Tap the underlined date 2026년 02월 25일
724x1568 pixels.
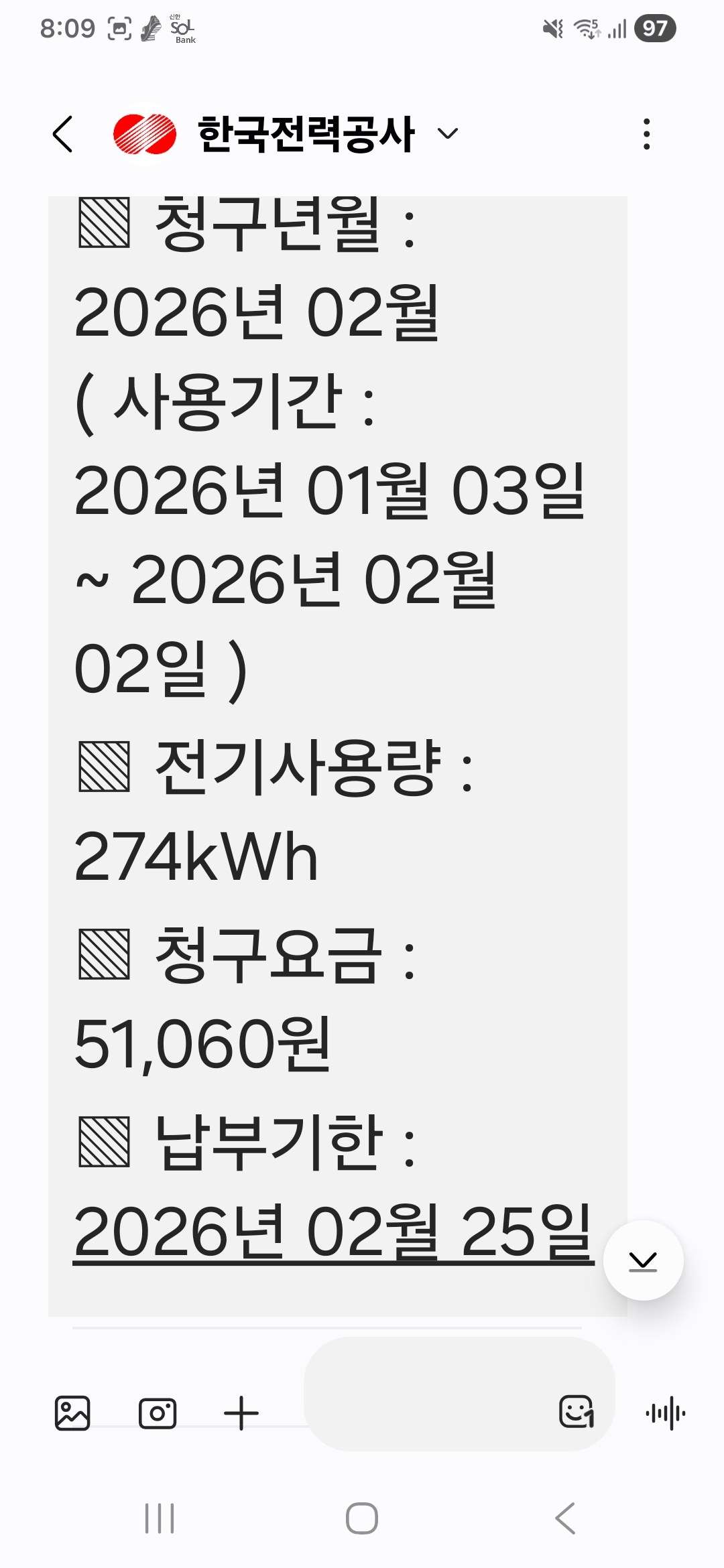pos(333,1232)
